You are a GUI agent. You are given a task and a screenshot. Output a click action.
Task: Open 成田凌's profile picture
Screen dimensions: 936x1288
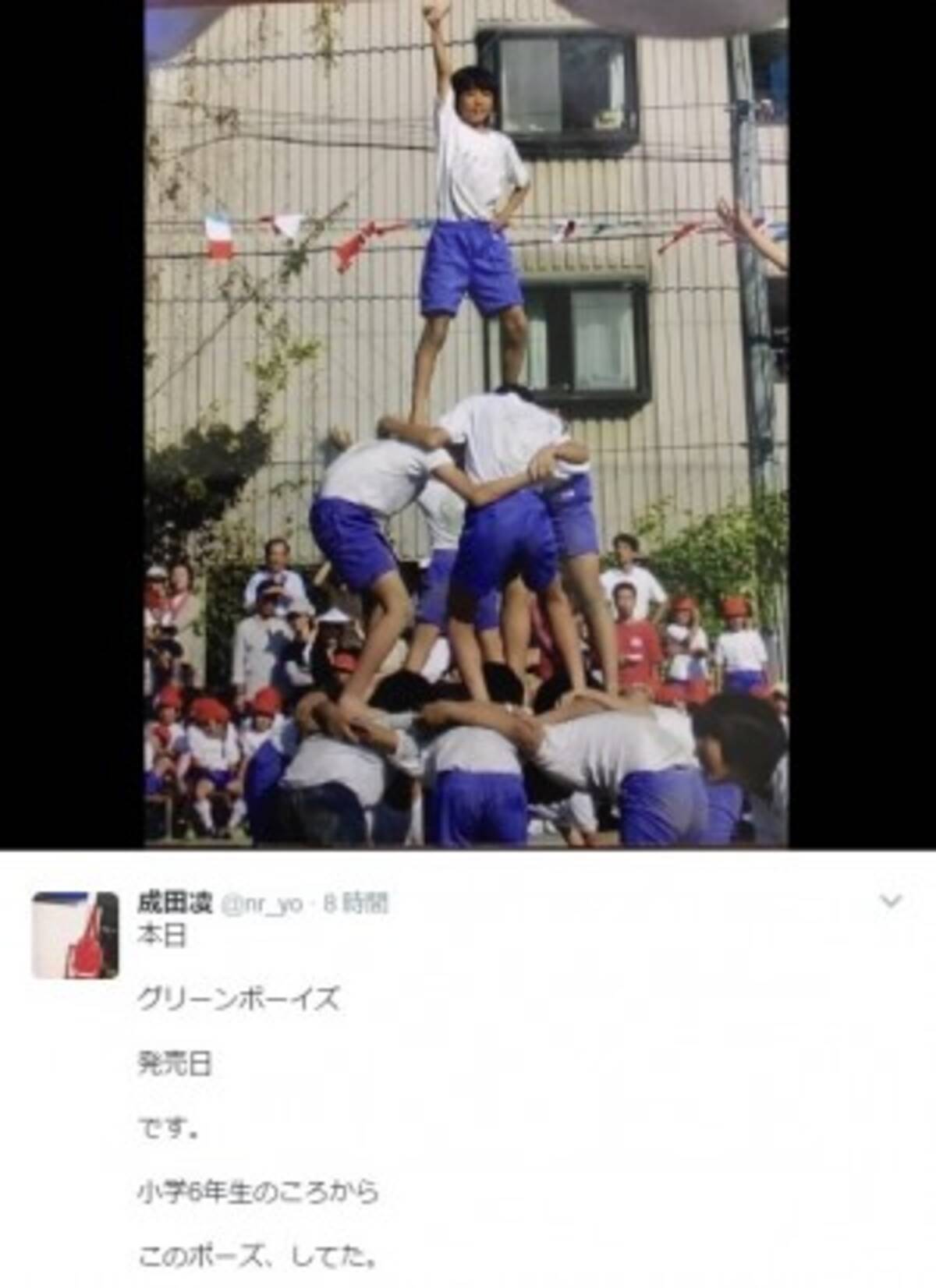[75, 935]
